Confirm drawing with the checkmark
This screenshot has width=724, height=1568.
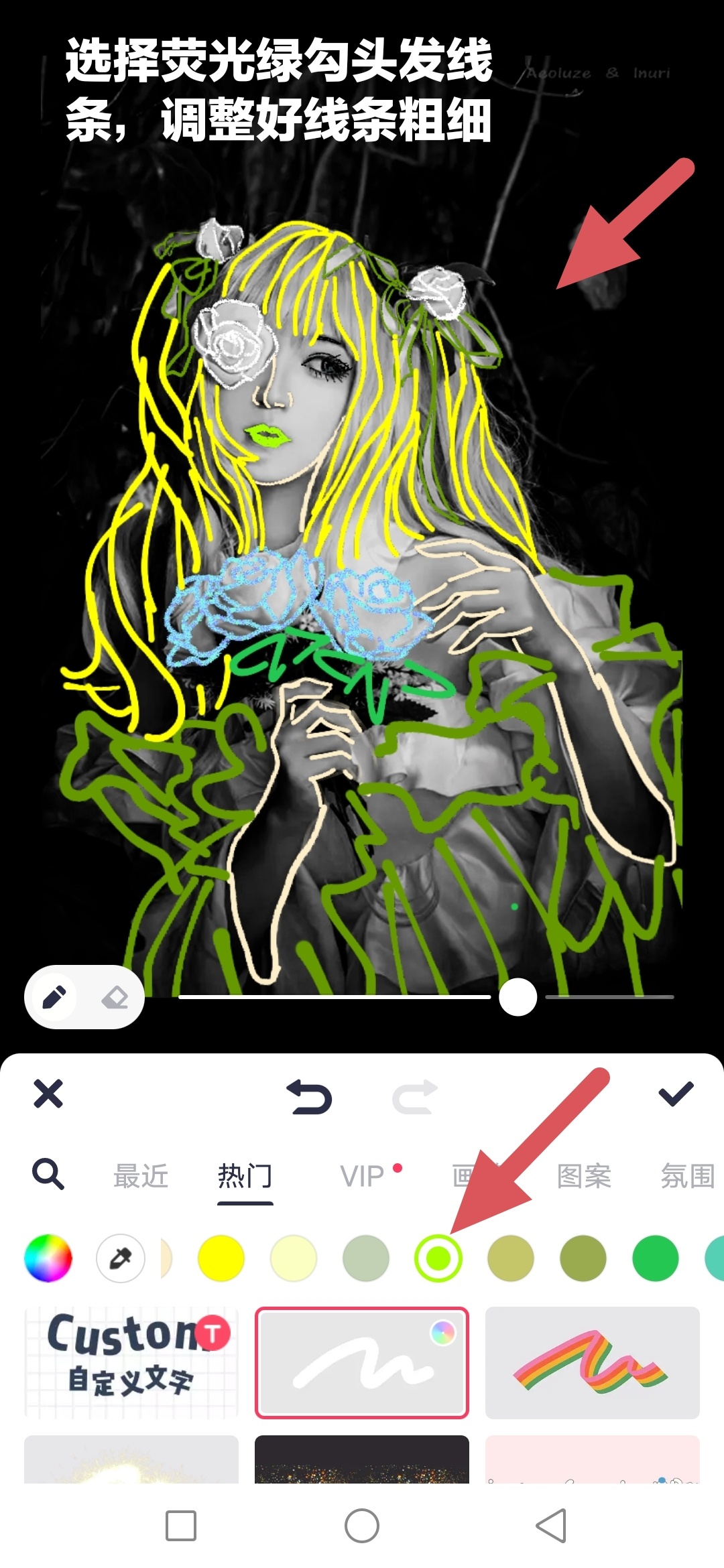click(676, 1094)
